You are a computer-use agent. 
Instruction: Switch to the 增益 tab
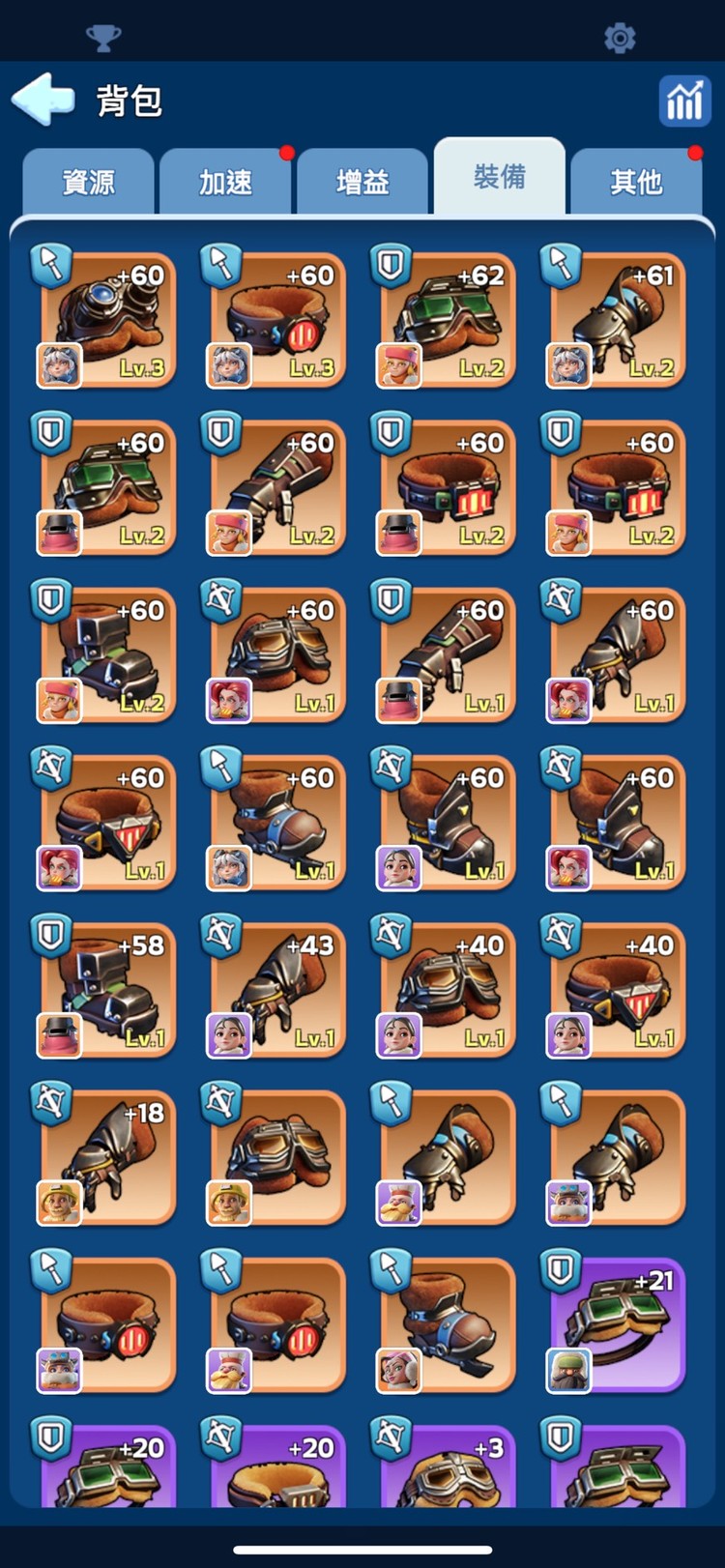pyautogui.click(x=362, y=182)
